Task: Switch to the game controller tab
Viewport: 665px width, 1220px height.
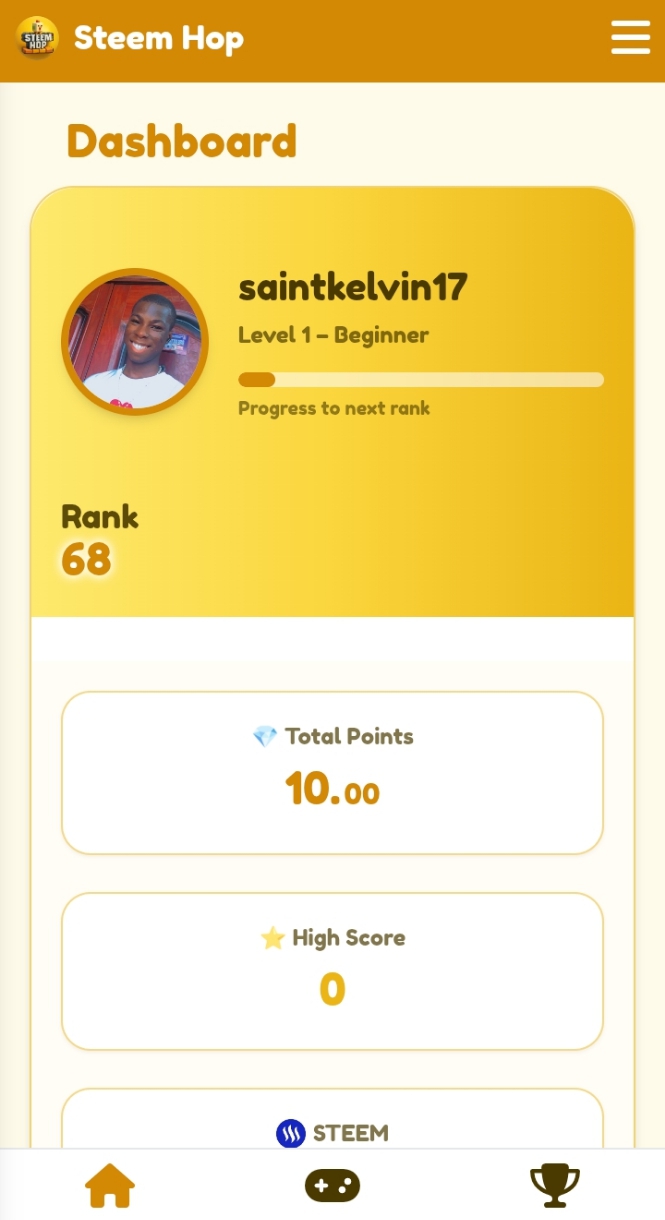Action: 332,1186
